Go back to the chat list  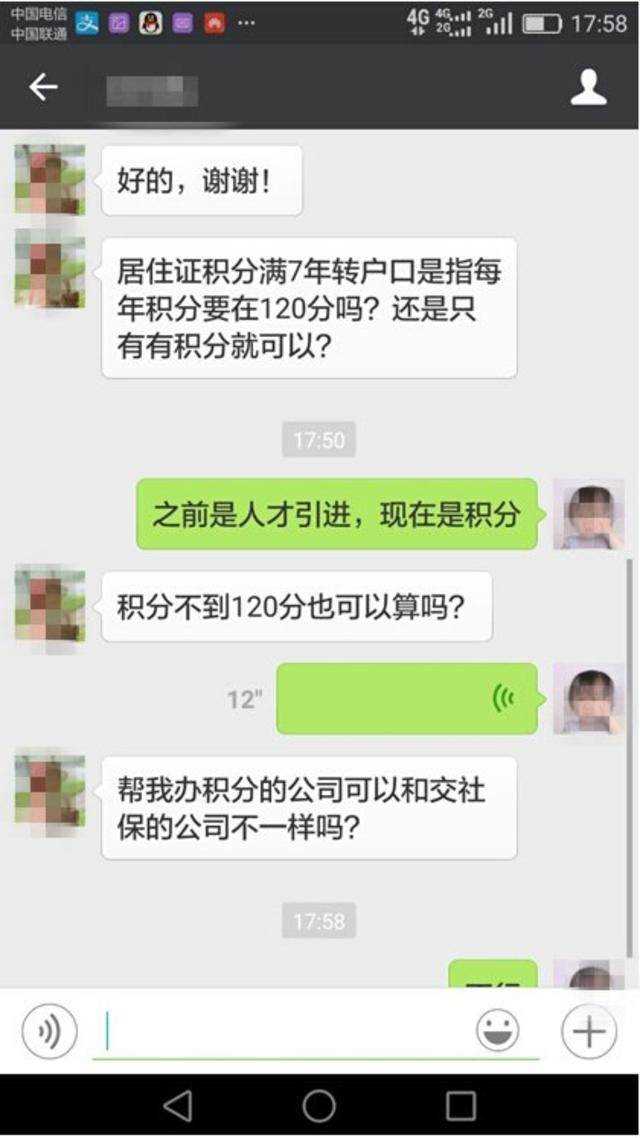pyautogui.click(x=43, y=88)
